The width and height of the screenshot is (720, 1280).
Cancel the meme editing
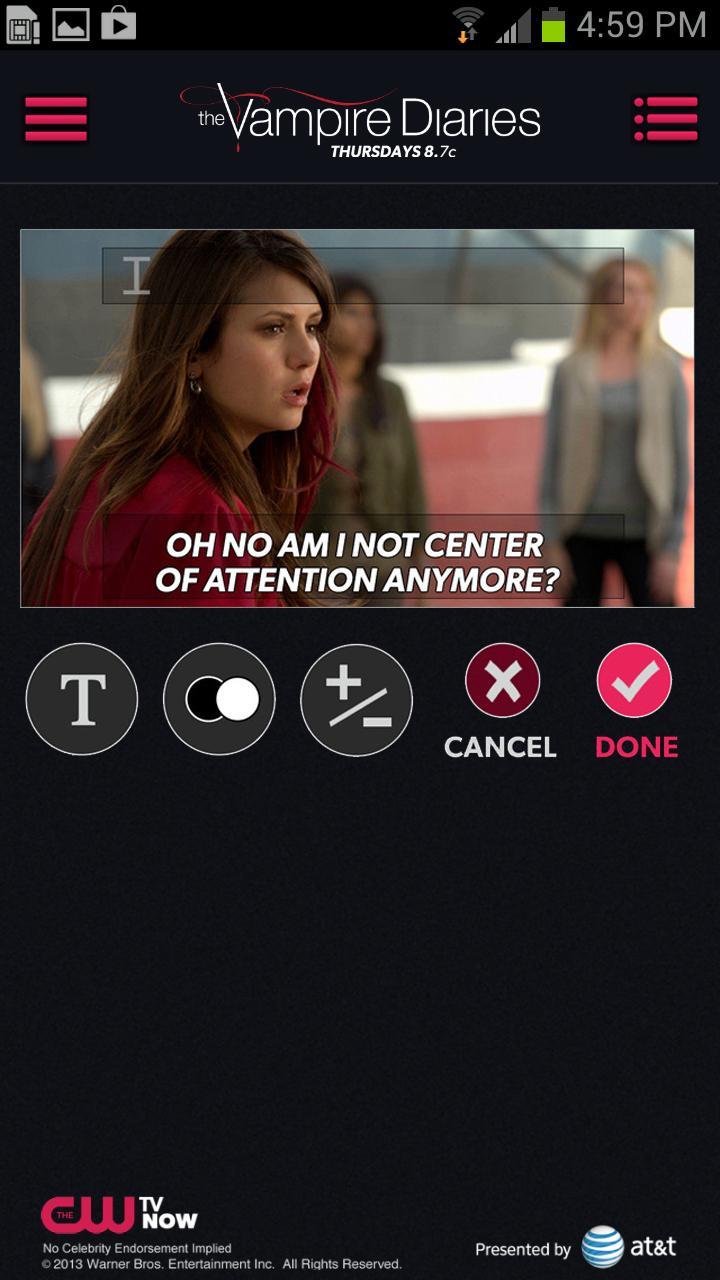coord(501,702)
